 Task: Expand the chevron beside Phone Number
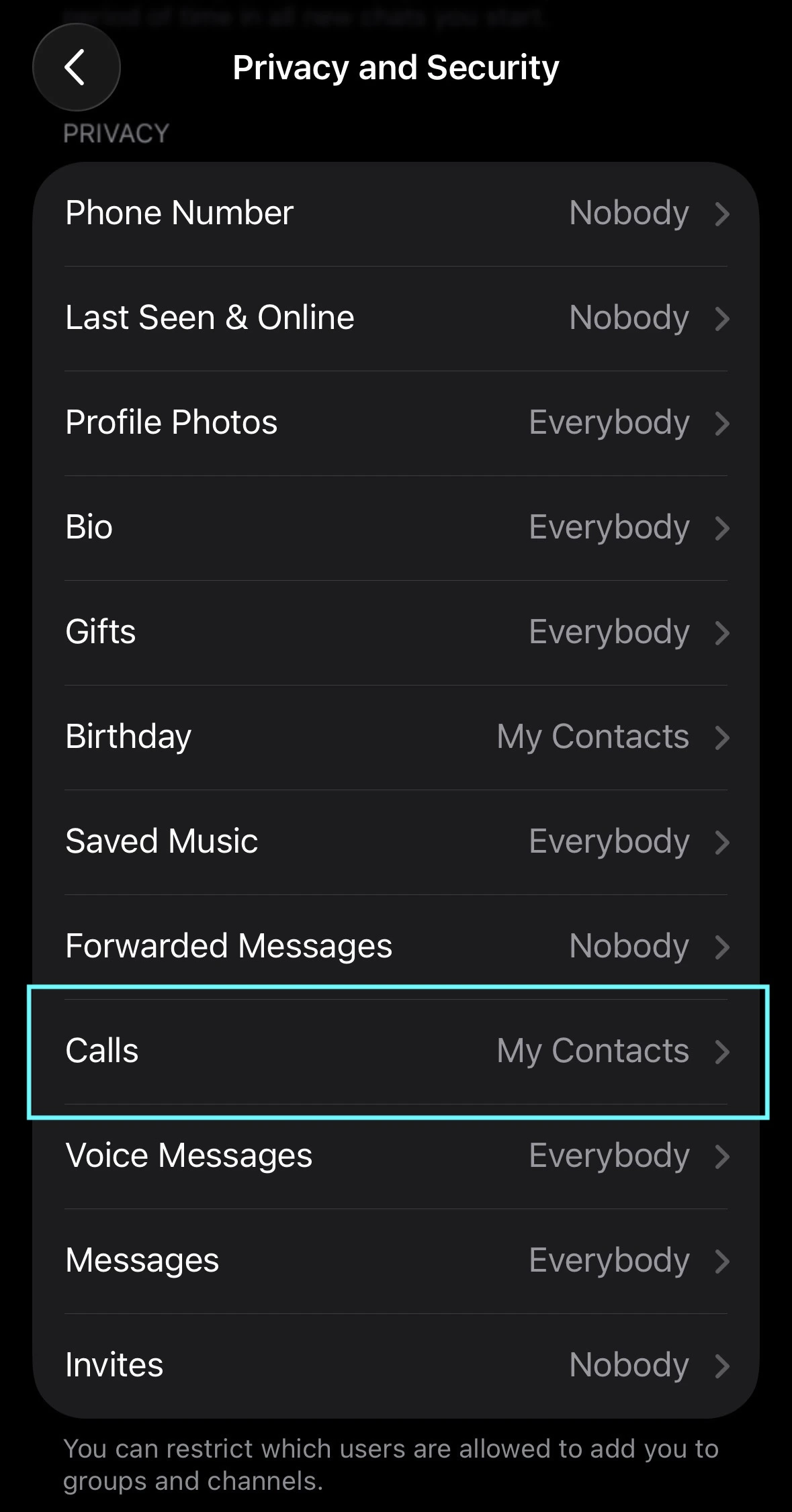[x=723, y=214]
